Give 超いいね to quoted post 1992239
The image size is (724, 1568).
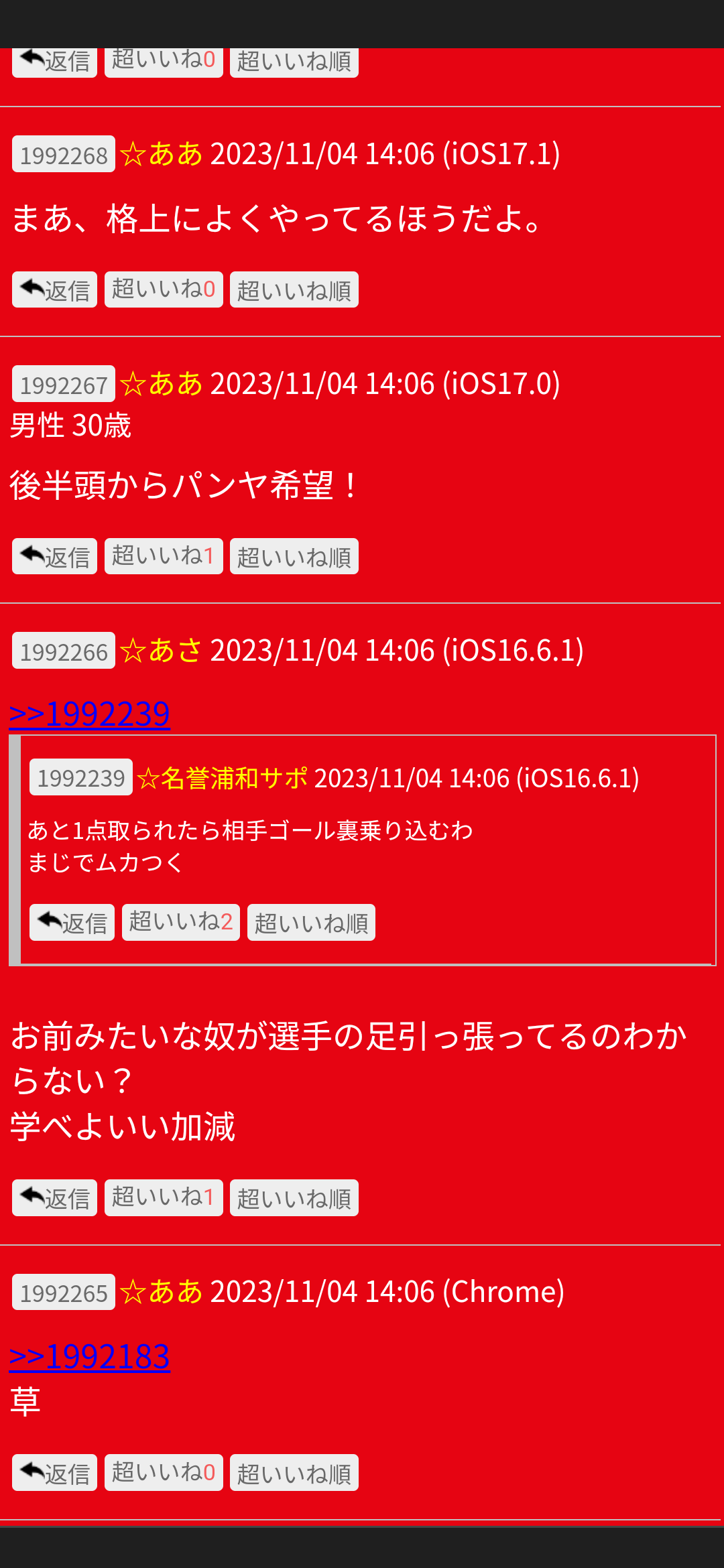[181, 923]
